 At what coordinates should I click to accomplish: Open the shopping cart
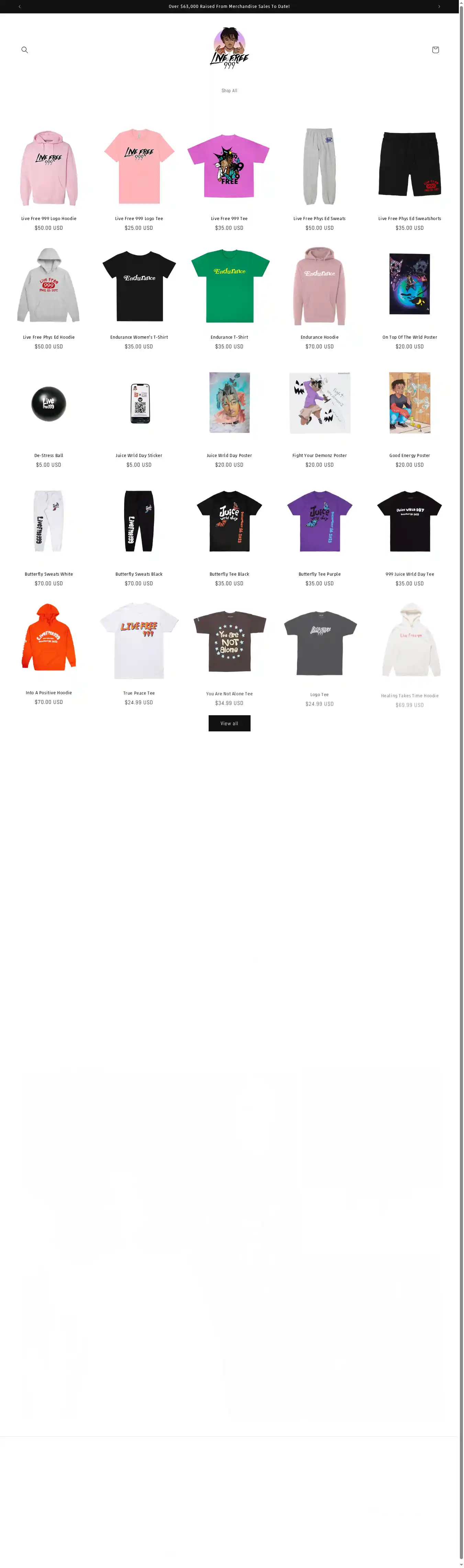coord(435,50)
